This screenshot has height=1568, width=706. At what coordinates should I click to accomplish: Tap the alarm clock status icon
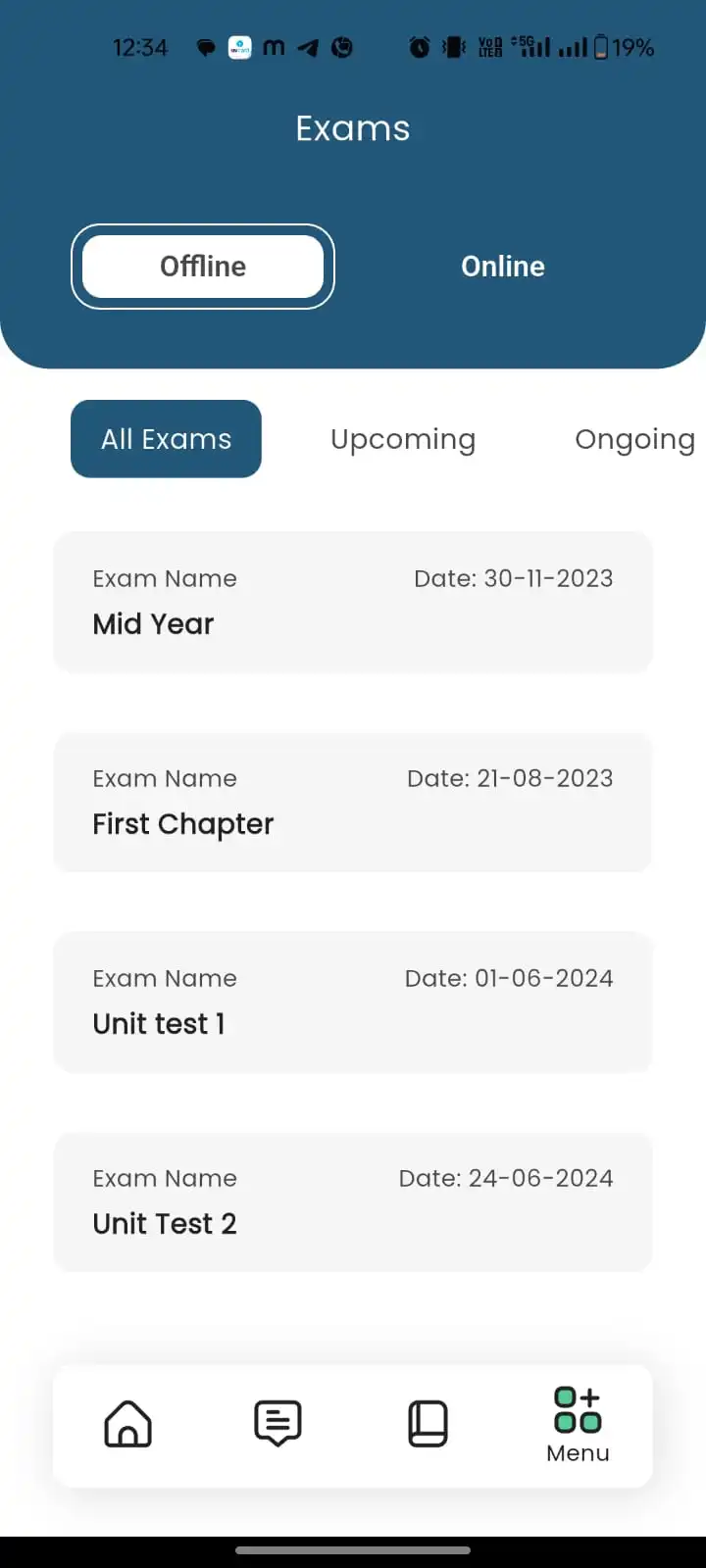(x=420, y=46)
